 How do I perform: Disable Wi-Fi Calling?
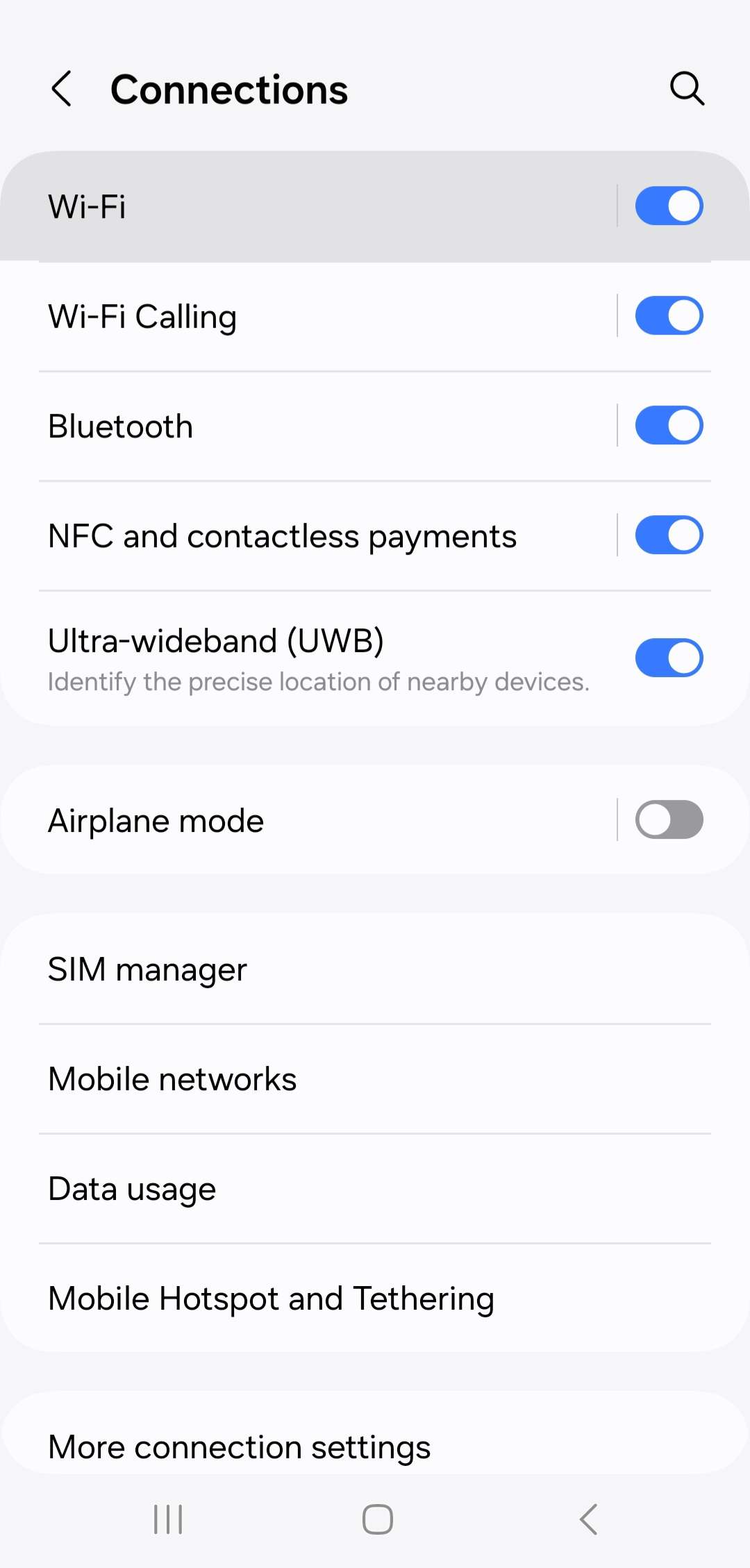coord(668,315)
